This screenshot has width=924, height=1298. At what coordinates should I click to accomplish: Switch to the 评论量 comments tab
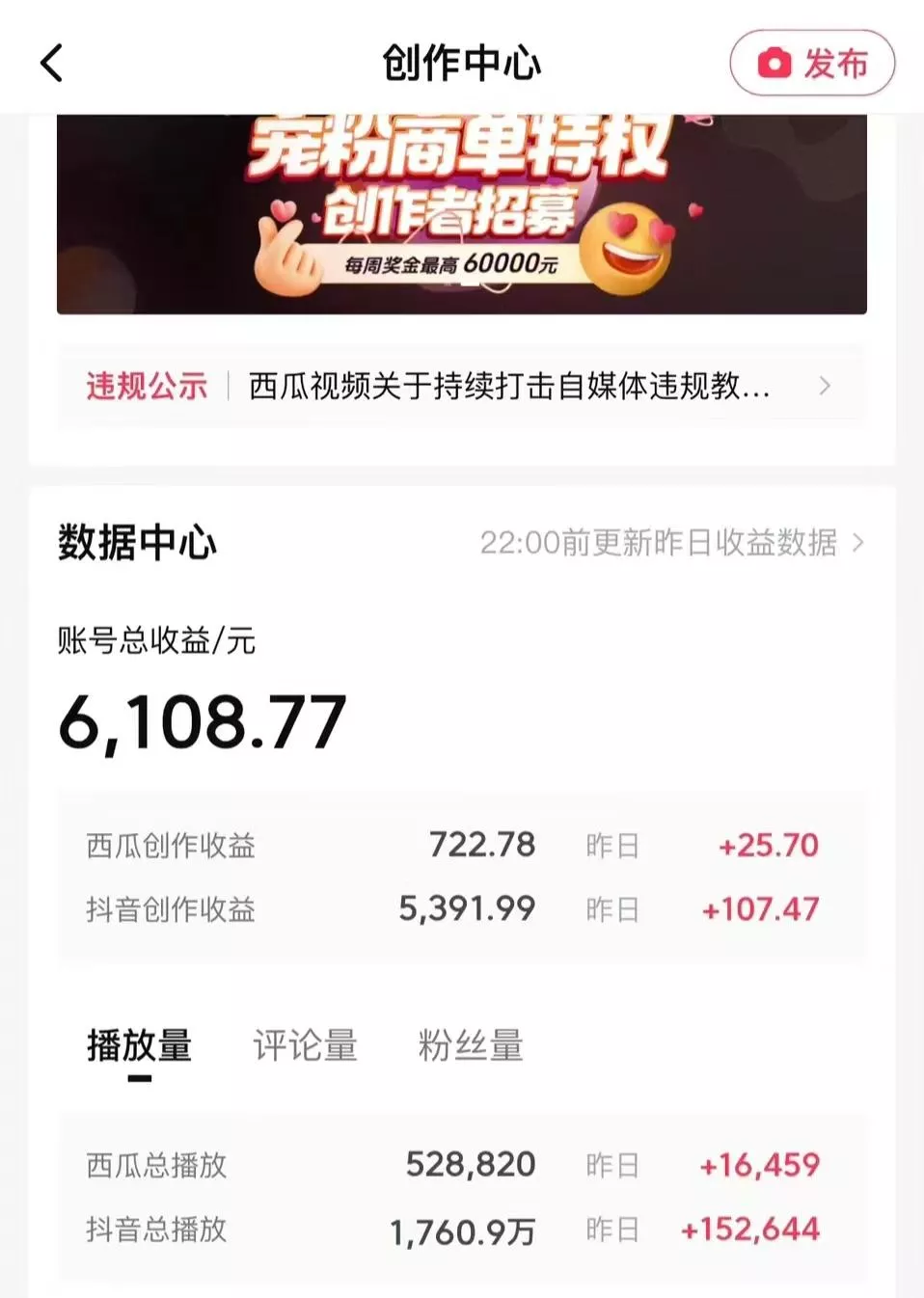coord(306,1044)
